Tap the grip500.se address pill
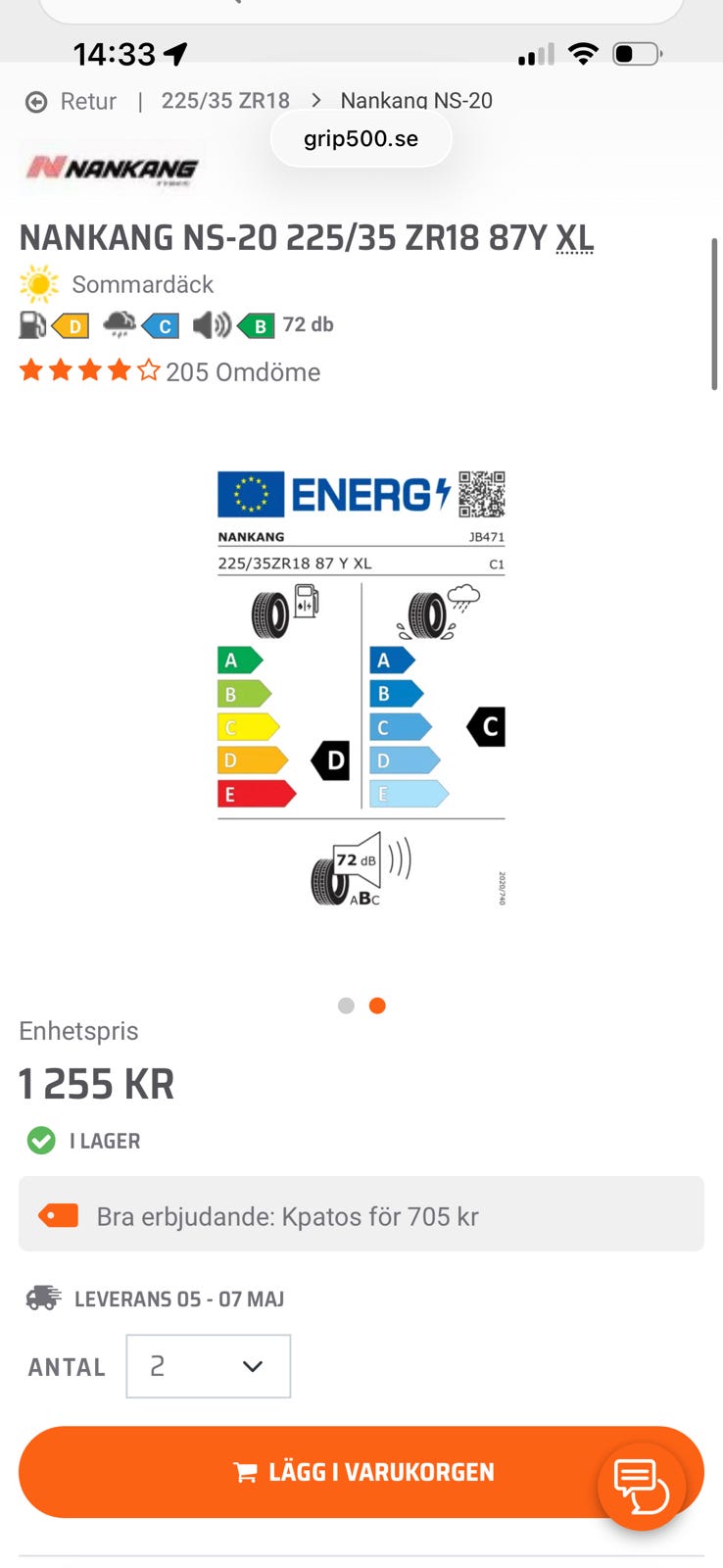 click(x=361, y=139)
